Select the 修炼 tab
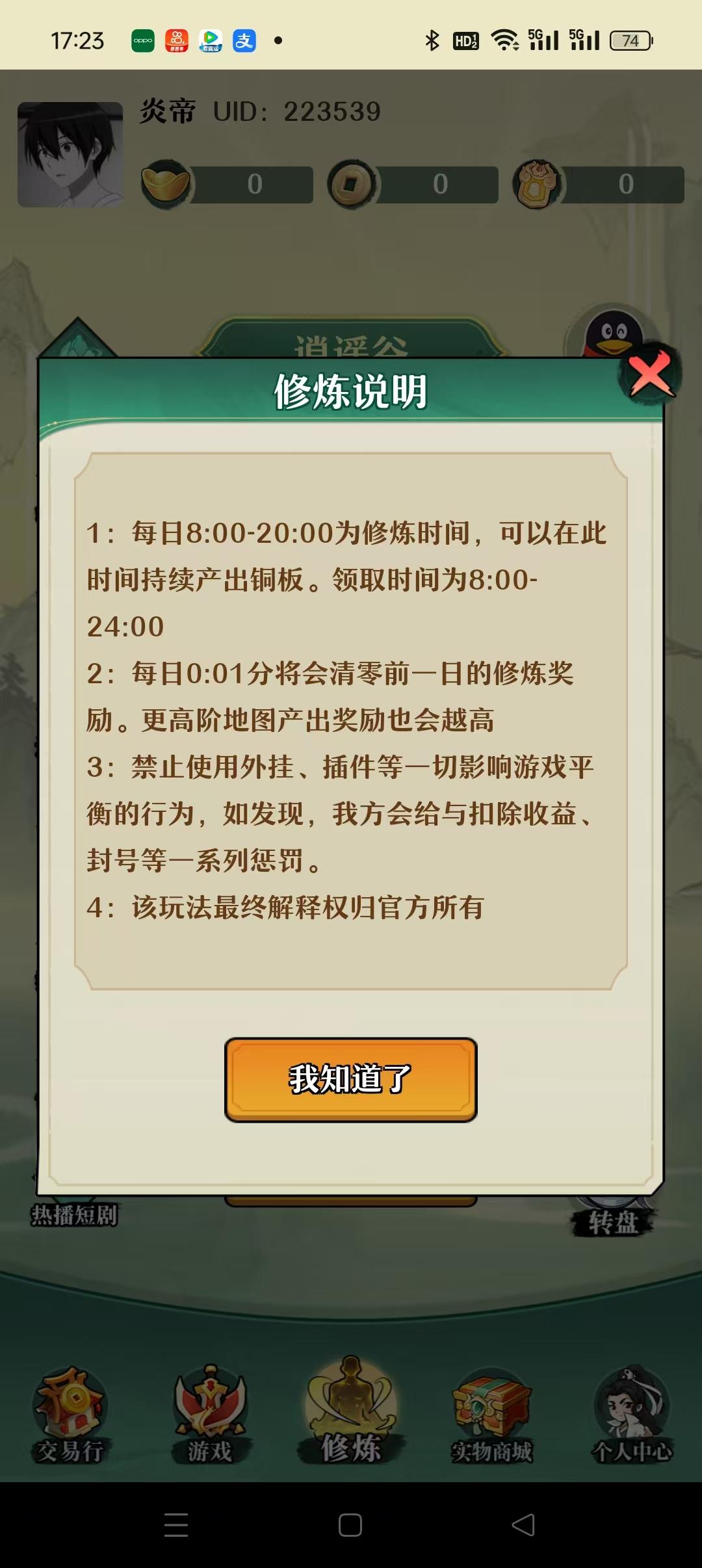 tap(351, 1412)
